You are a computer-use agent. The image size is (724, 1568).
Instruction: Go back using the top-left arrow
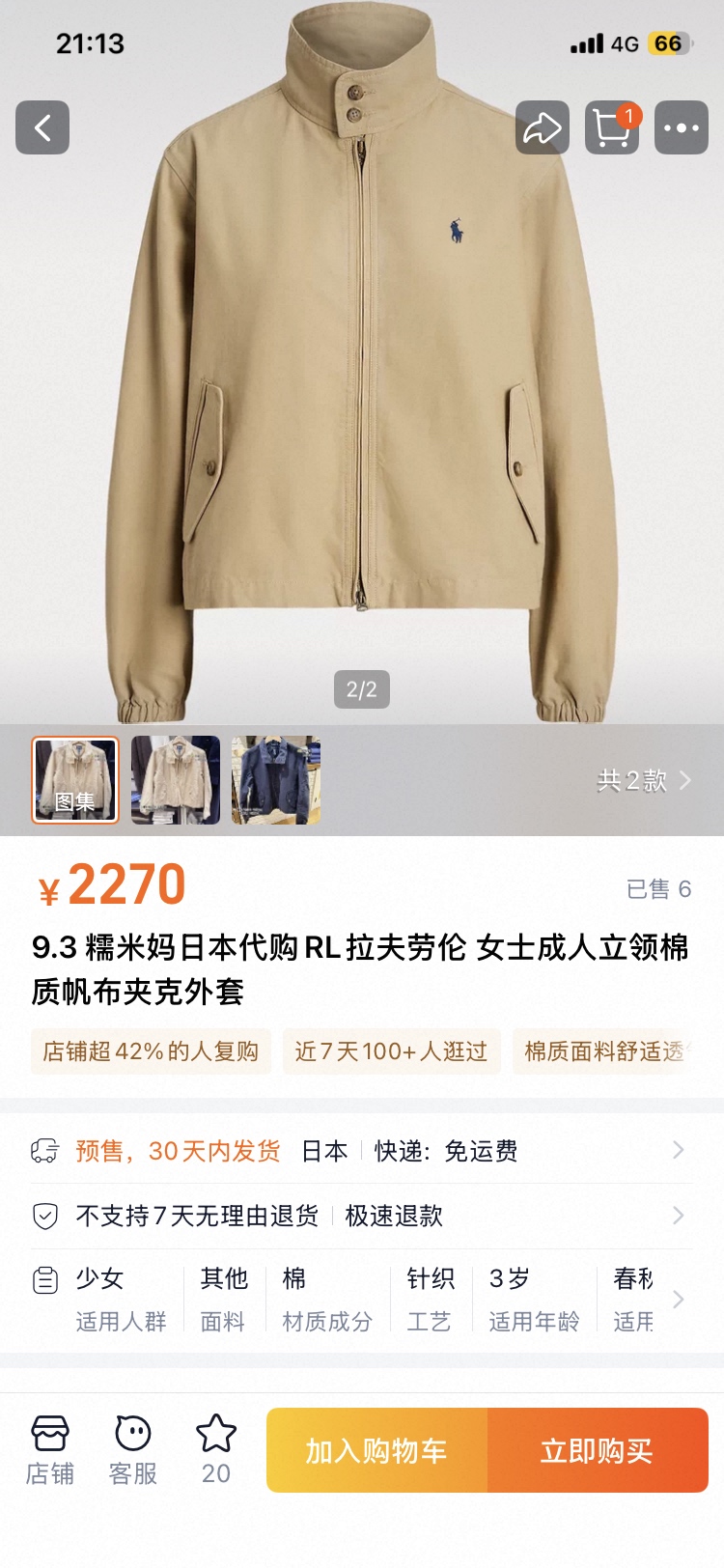pos(42,127)
